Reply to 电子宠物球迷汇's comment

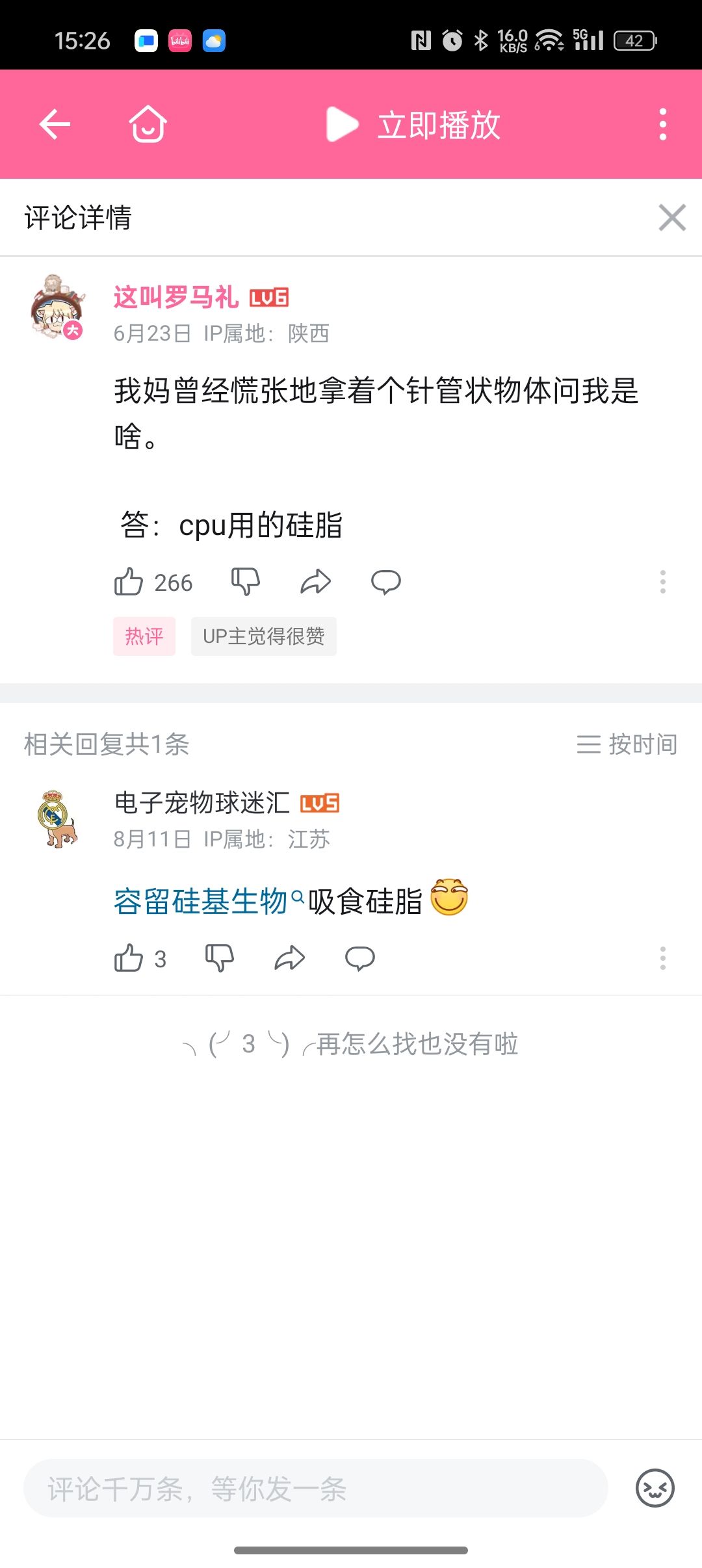pyautogui.click(x=360, y=958)
